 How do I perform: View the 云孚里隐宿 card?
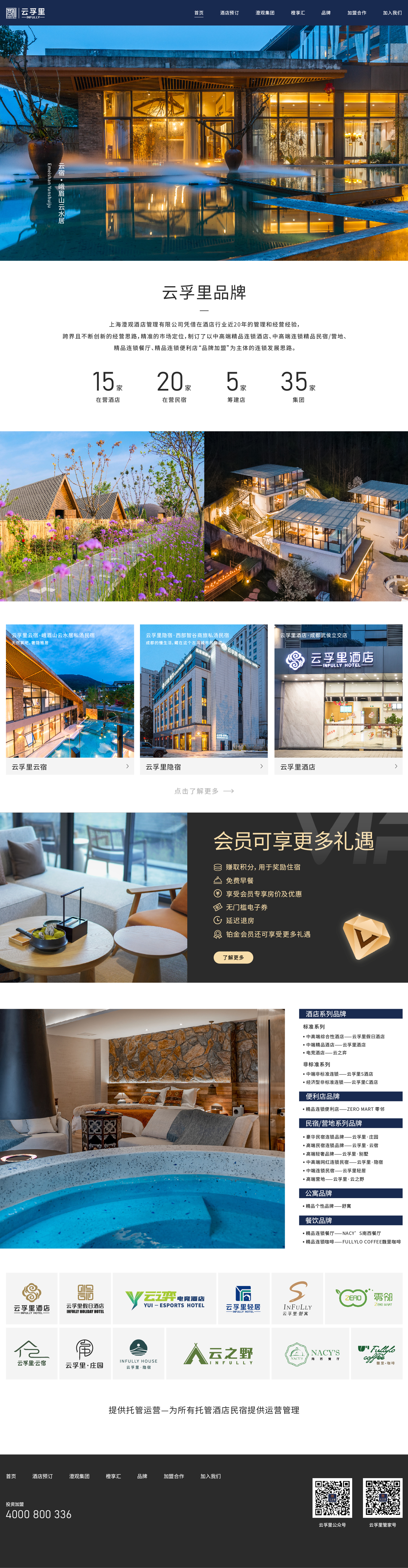[x=204, y=766]
